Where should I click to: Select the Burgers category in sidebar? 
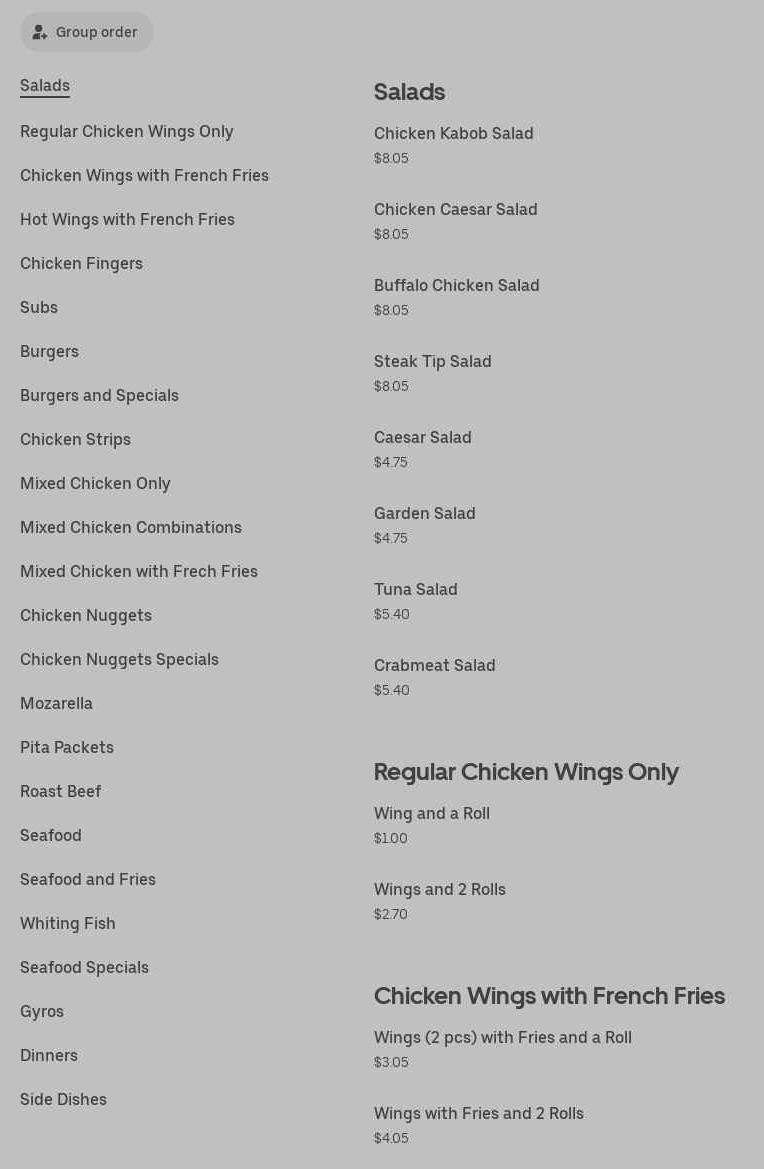pyautogui.click(x=49, y=351)
